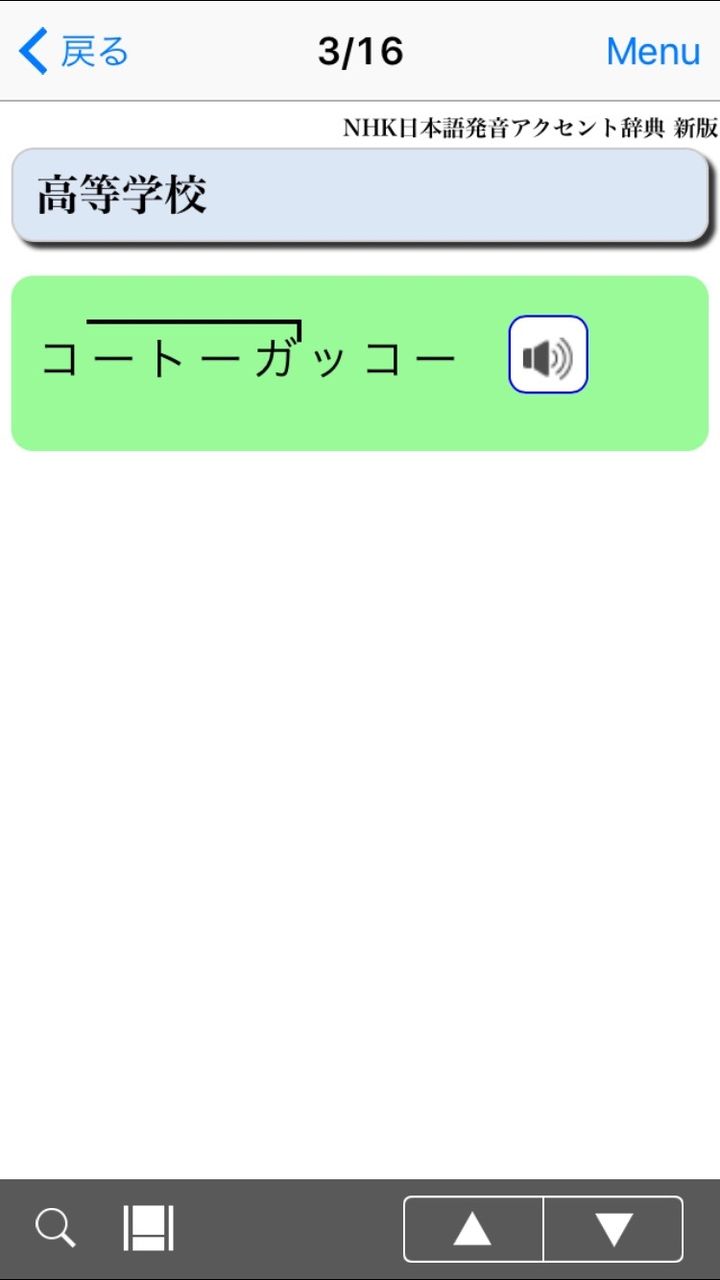Replay audio for コートーガッコー using the speaker button
Viewport: 720px width, 1280px height.
point(547,355)
